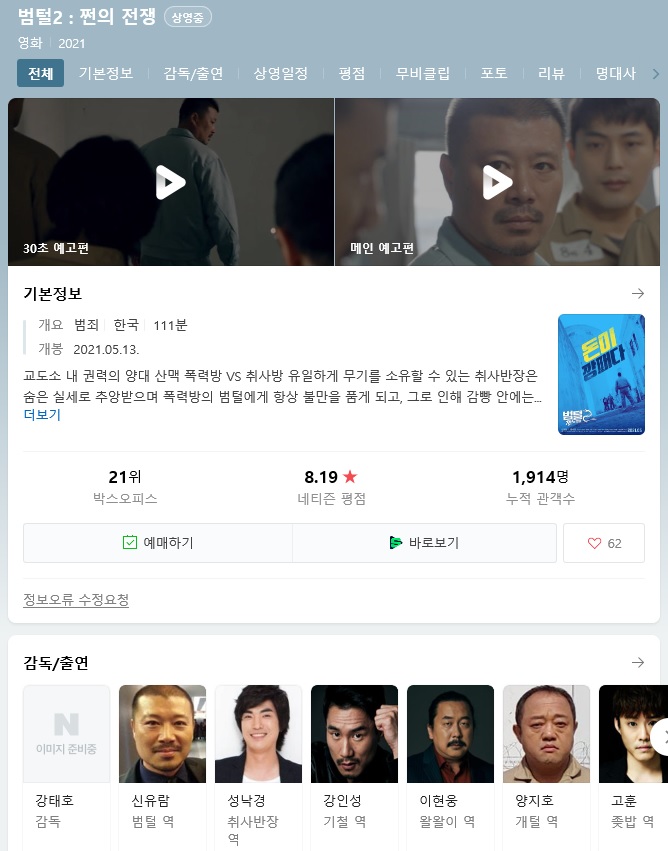Open the 리뷰 tab
The height and width of the screenshot is (851, 668).
(551, 73)
